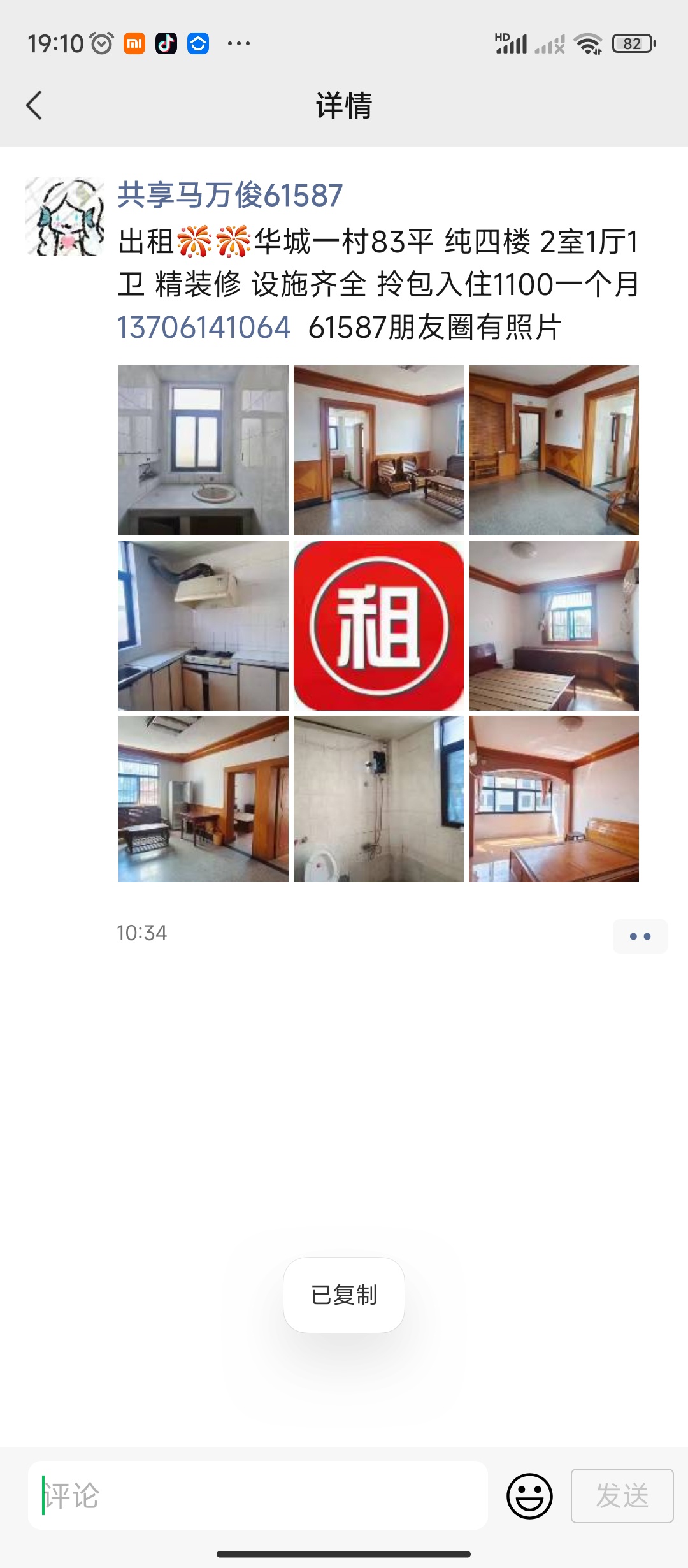The width and height of the screenshot is (688, 1568).
Task: Open profile of 共享马万俊61587
Action: (230, 194)
